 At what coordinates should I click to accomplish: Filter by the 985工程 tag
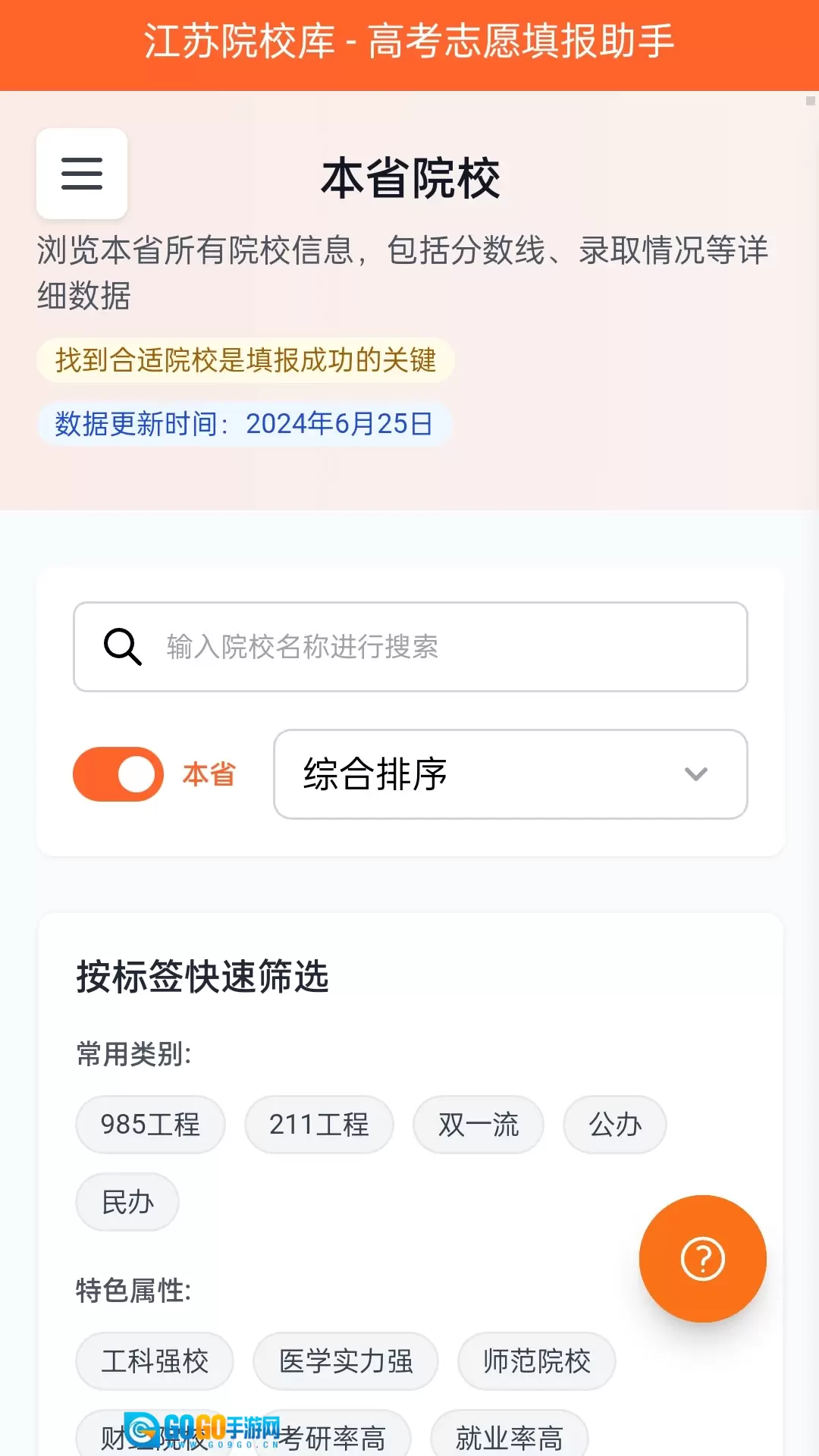point(150,1125)
